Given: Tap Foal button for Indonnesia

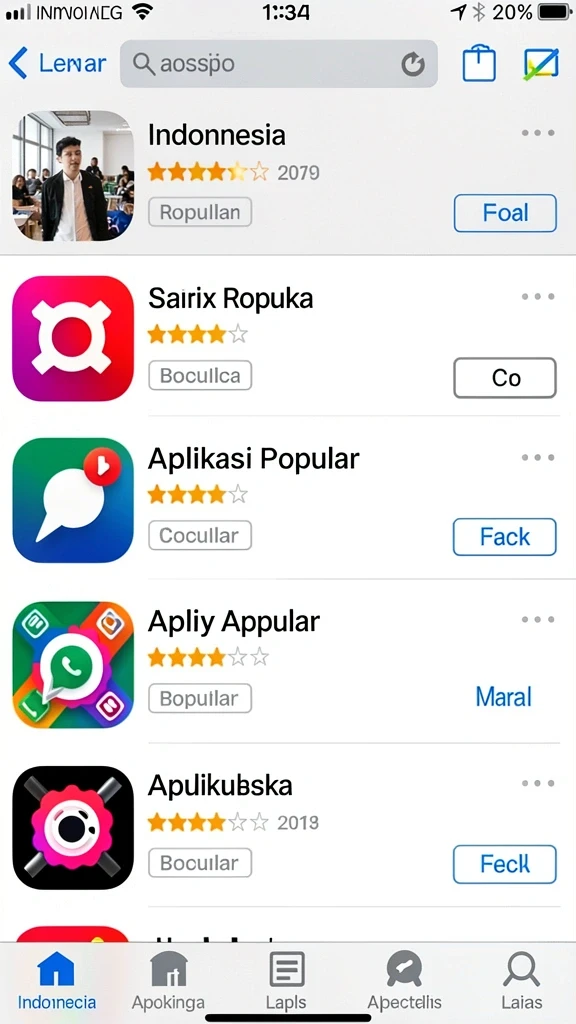Looking at the screenshot, I should tap(505, 213).
